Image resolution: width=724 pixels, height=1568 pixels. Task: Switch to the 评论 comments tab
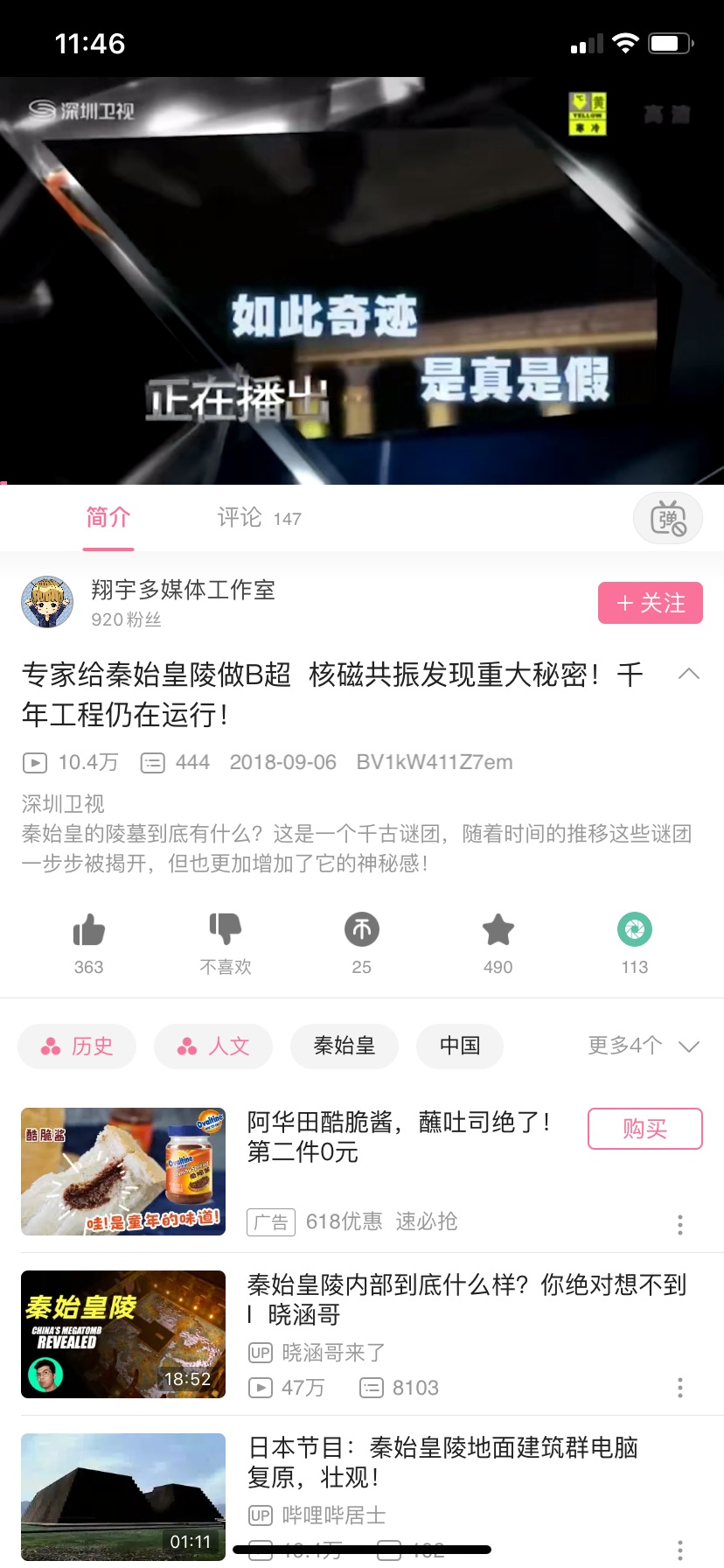[259, 518]
